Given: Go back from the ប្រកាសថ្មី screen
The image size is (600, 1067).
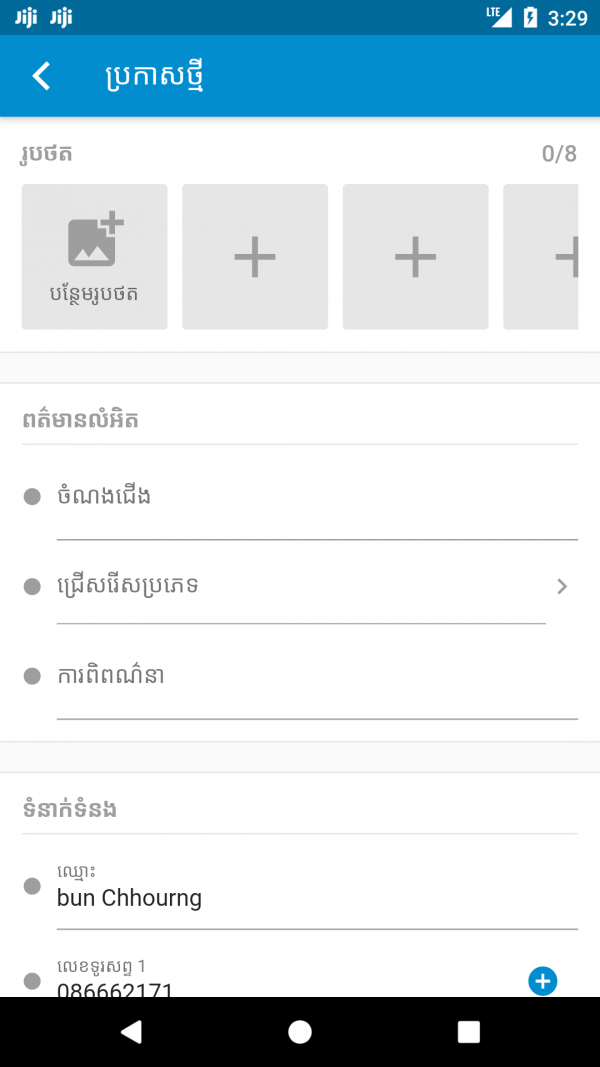Looking at the screenshot, I should [x=41, y=76].
